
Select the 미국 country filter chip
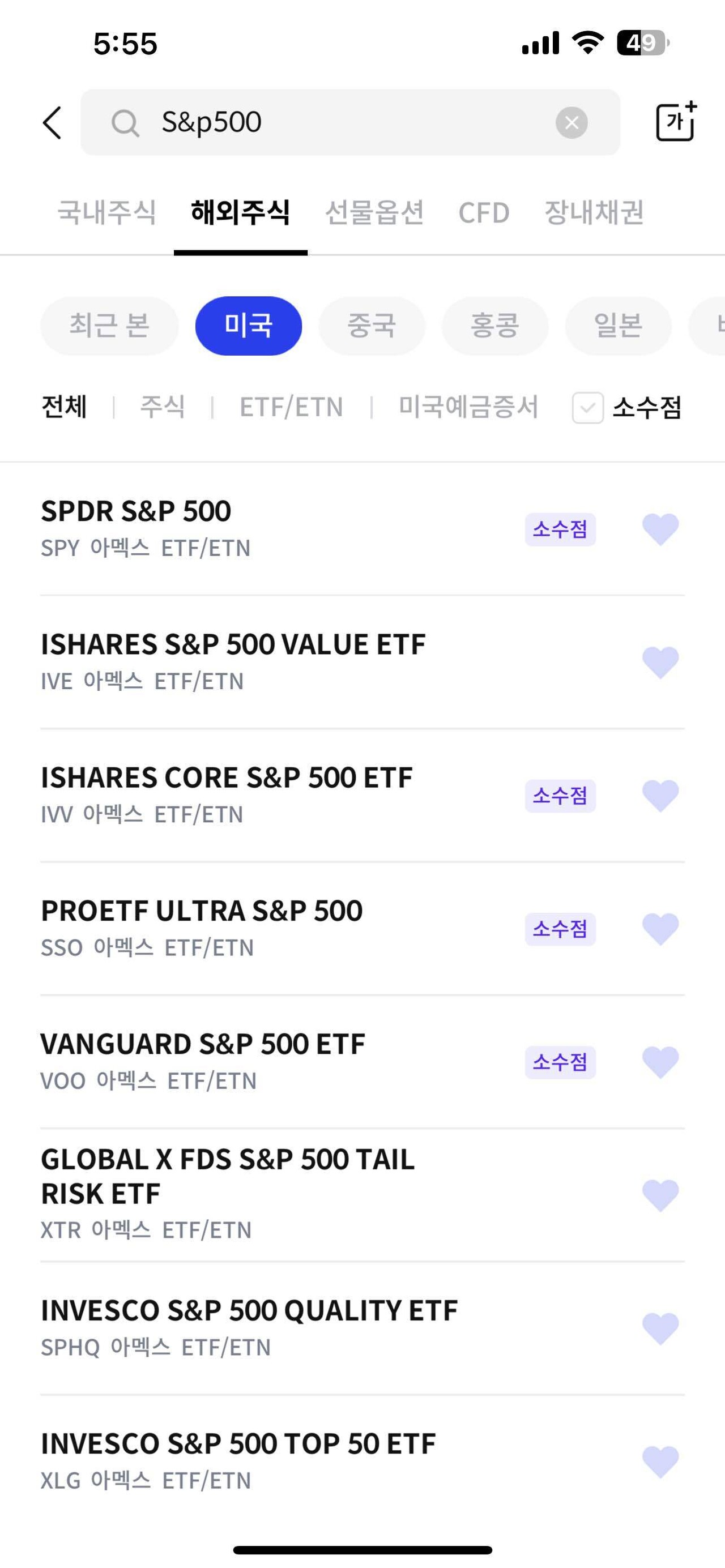pyautogui.click(x=248, y=326)
